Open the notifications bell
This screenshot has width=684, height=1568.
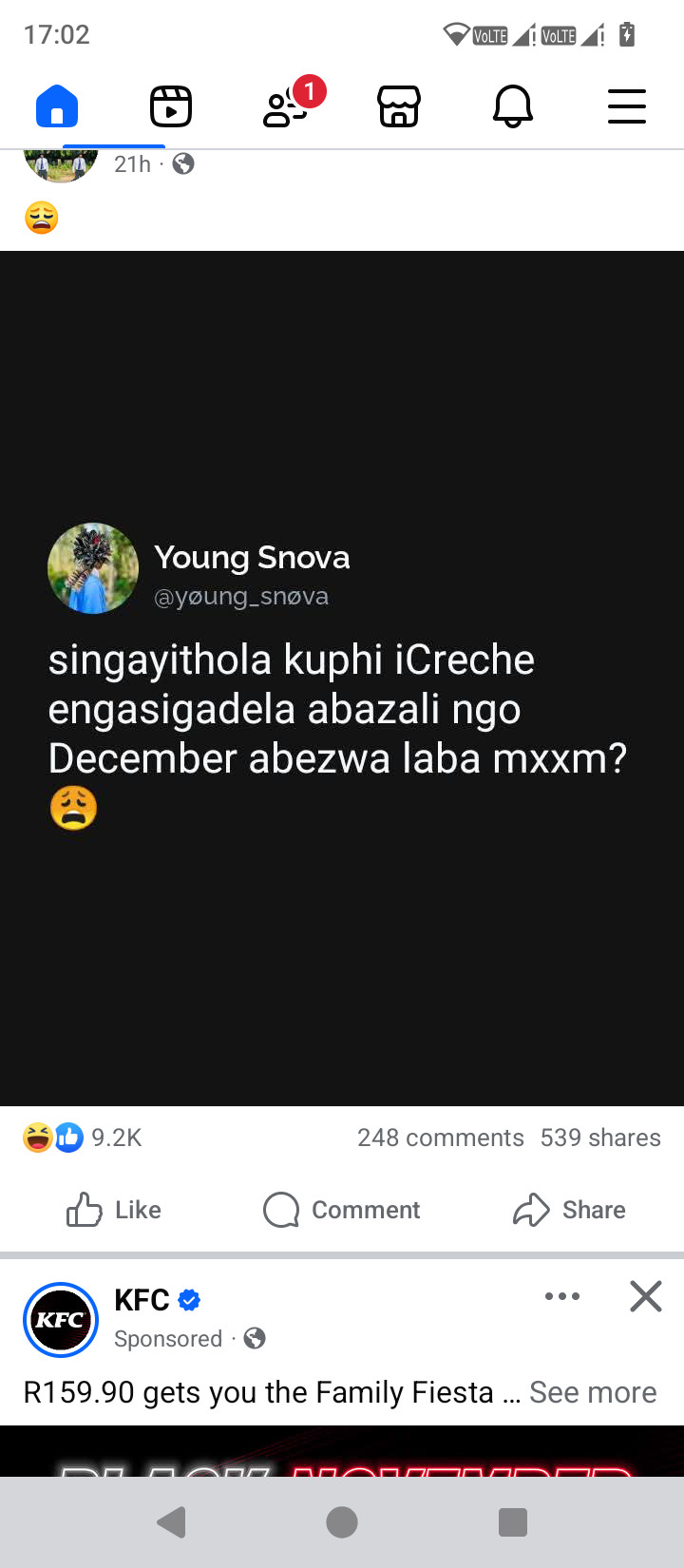pyautogui.click(x=513, y=106)
